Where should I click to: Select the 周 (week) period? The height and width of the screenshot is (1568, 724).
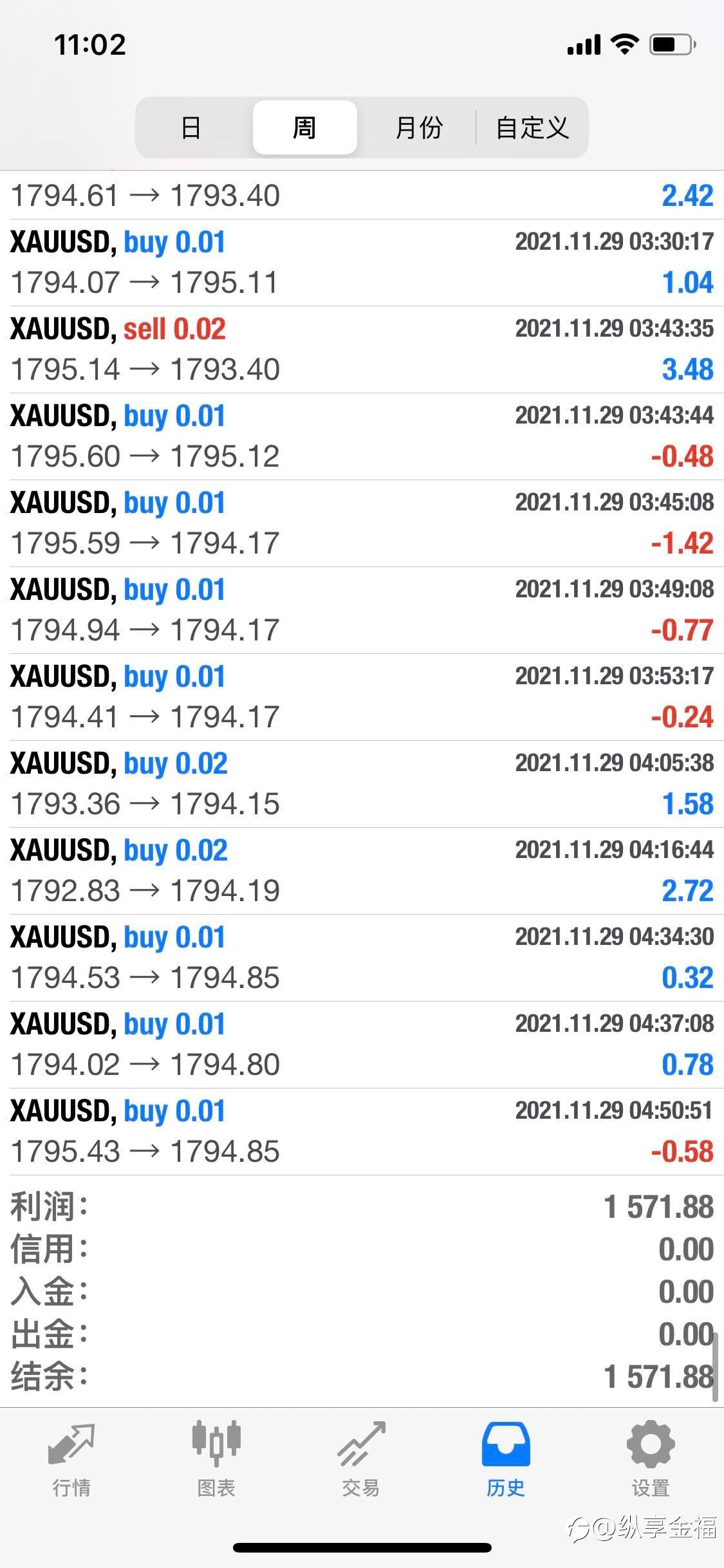304,127
